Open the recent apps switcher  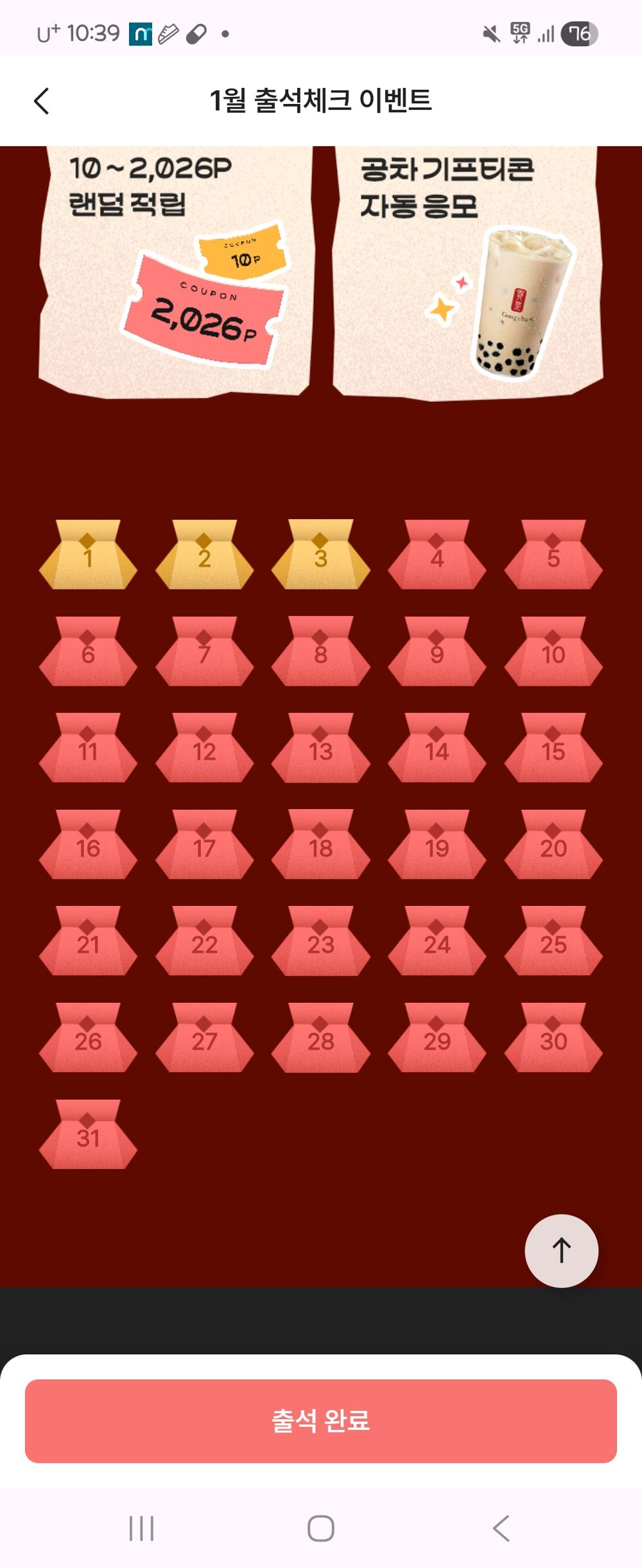(141, 1528)
